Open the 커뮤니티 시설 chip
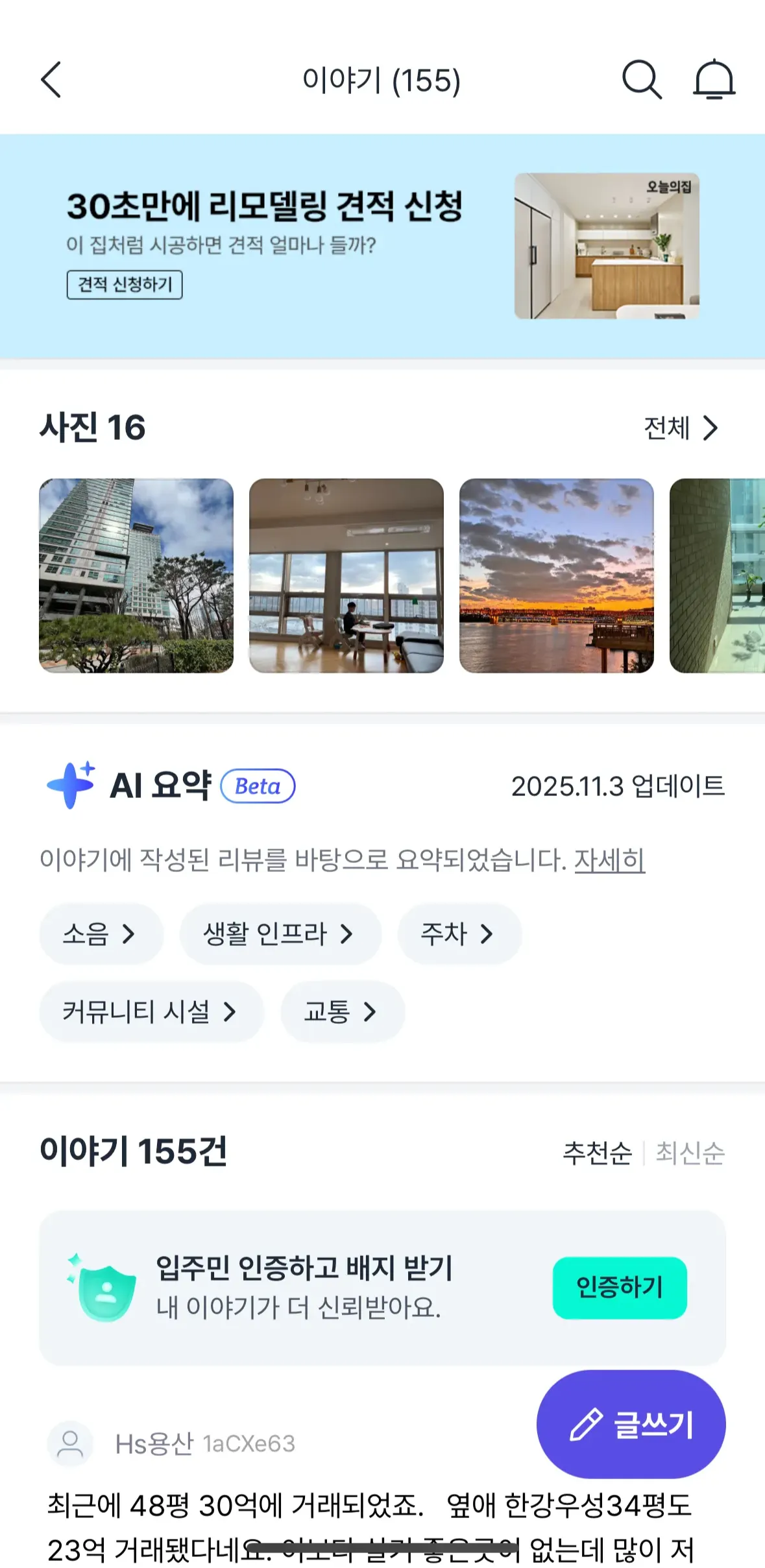Image resolution: width=765 pixels, height=1568 pixels. [x=151, y=1011]
